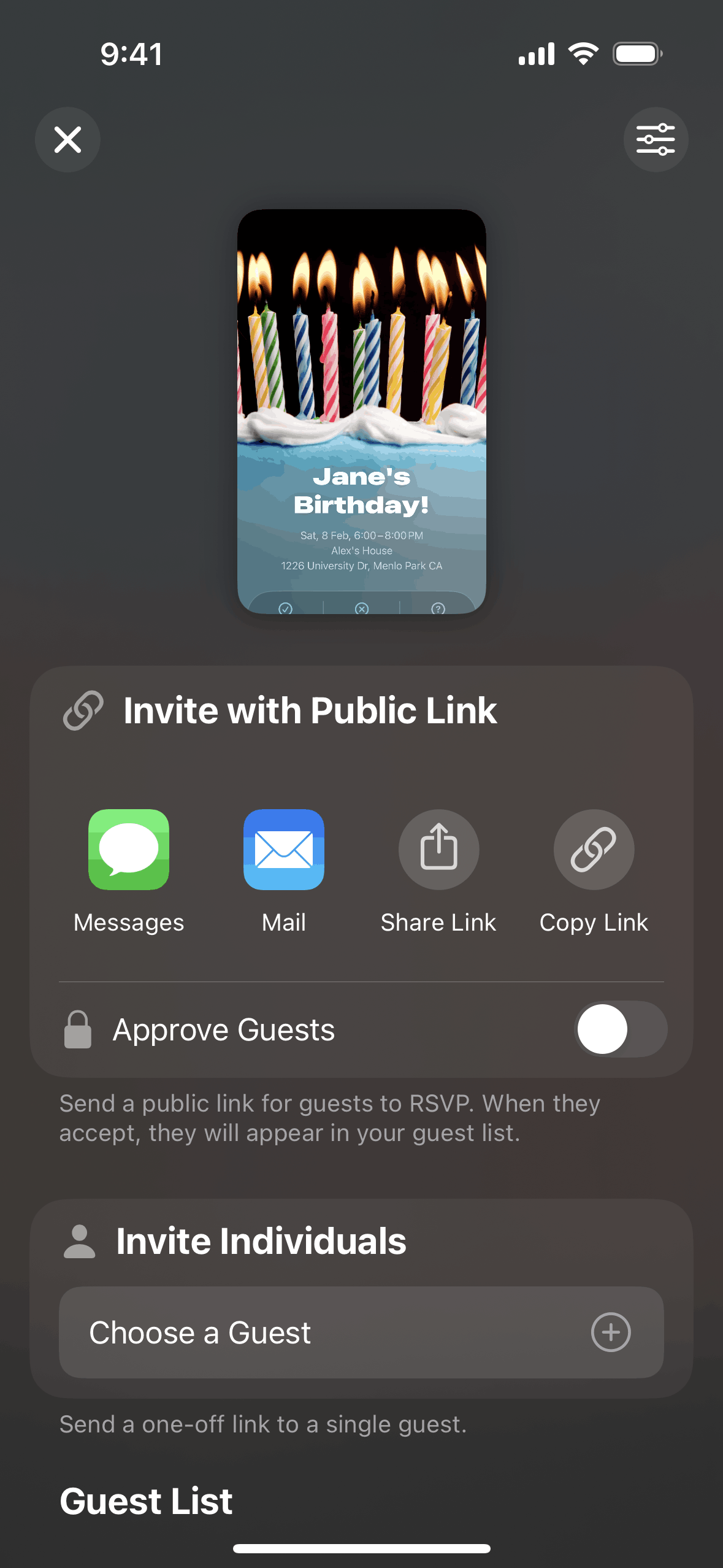
Task: Open the event settings sliders icon
Action: click(x=656, y=139)
